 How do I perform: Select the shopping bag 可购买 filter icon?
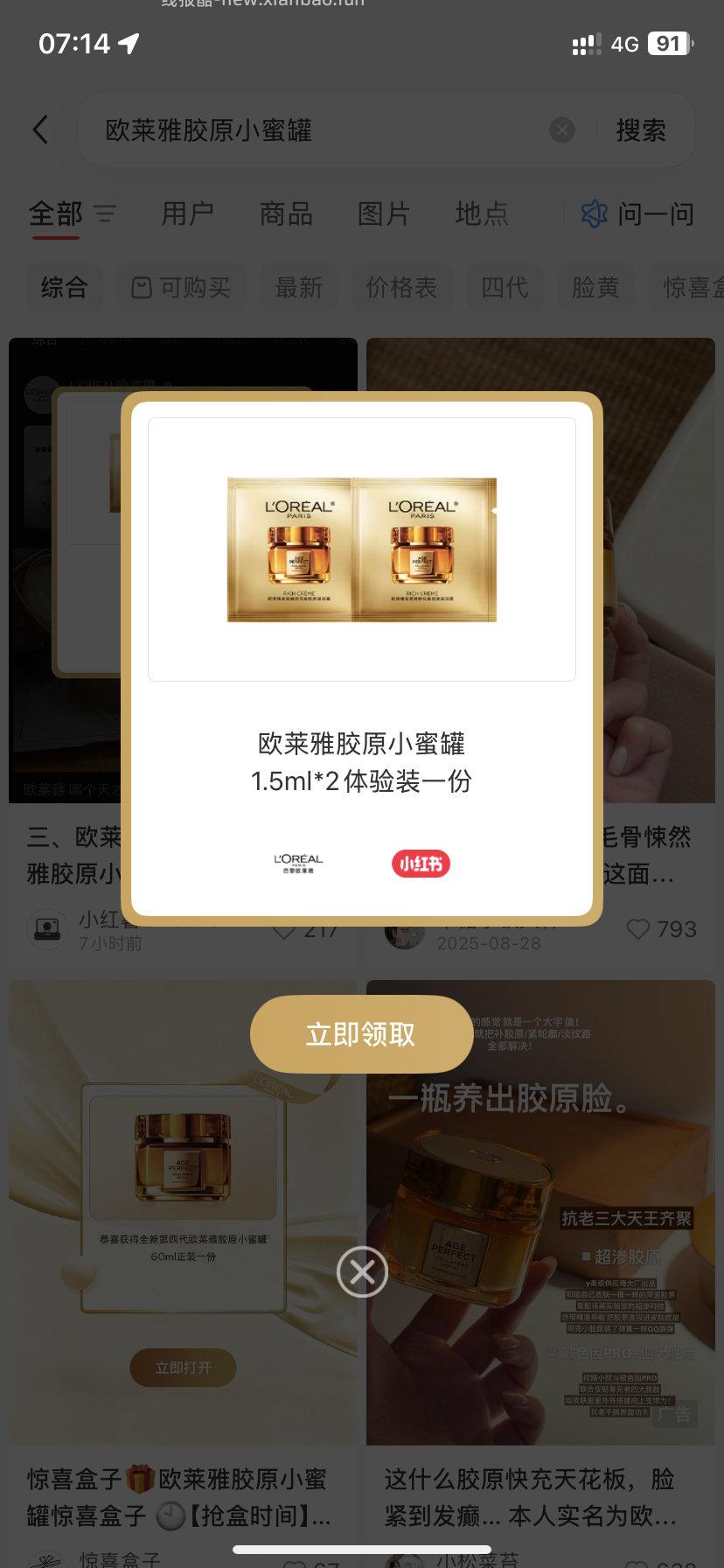coord(140,287)
